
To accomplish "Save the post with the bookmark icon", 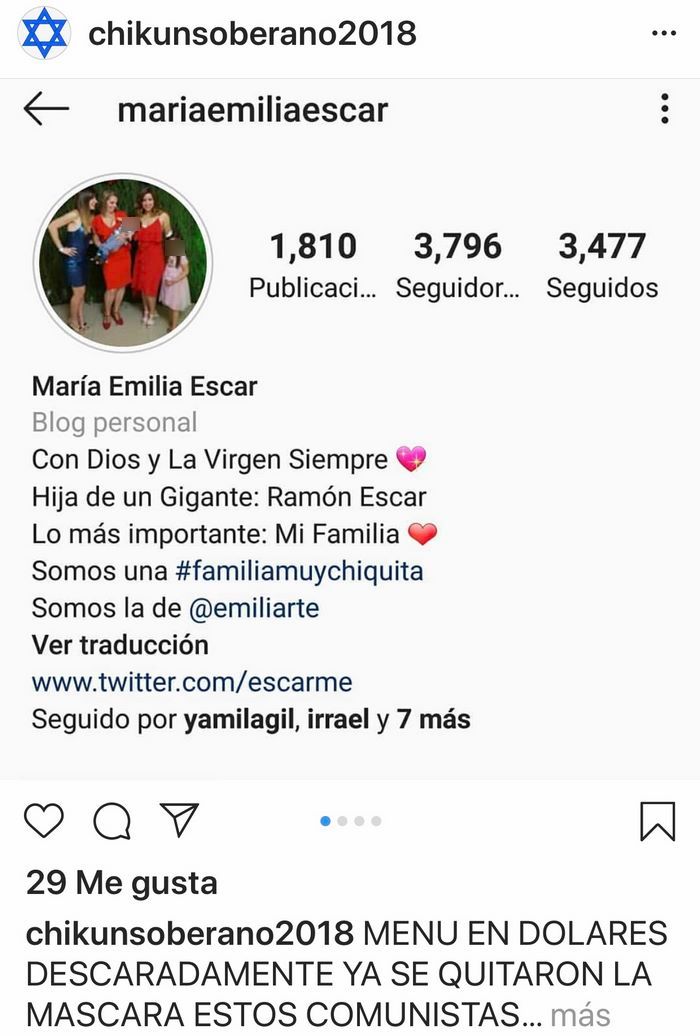I will point(657,821).
